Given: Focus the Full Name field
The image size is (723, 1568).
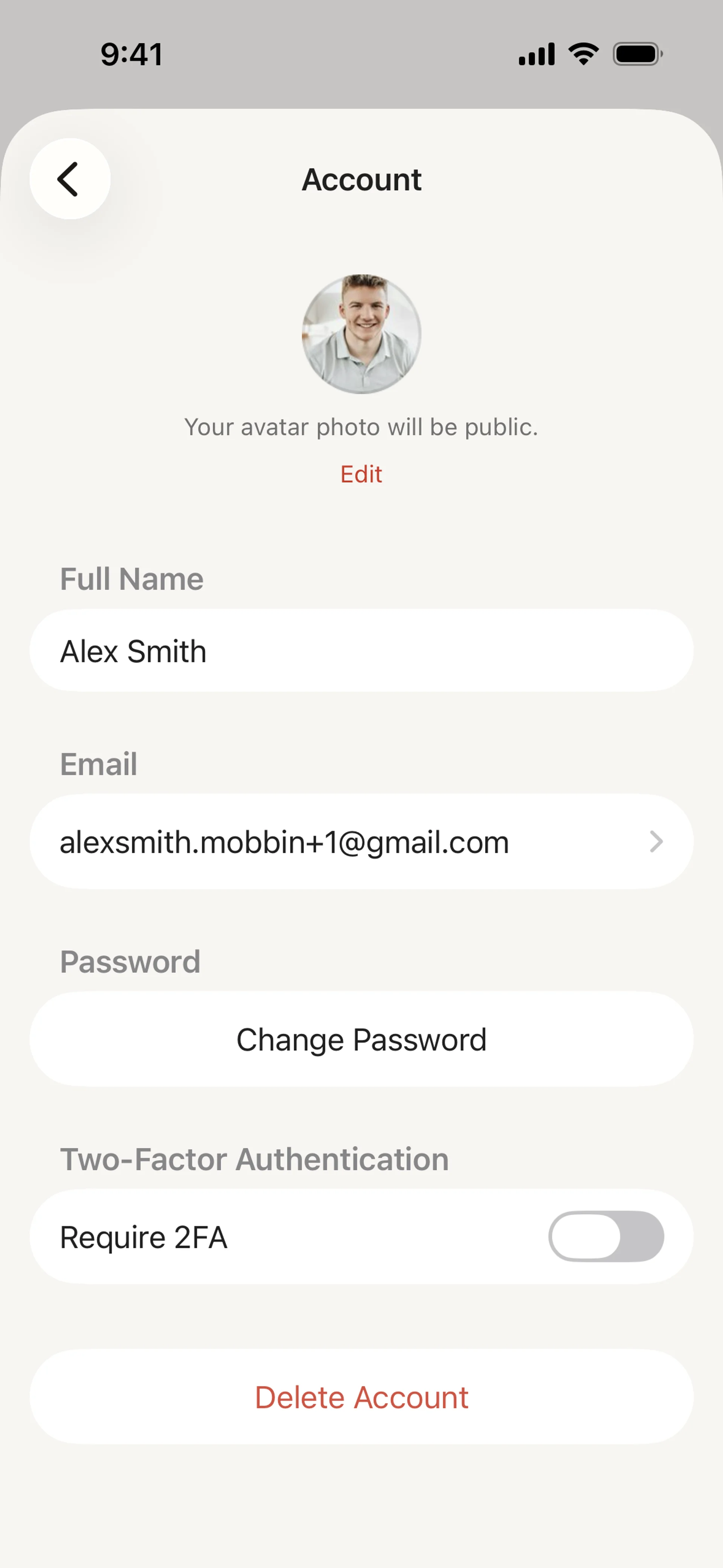Looking at the screenshot, I should point(361,651).
